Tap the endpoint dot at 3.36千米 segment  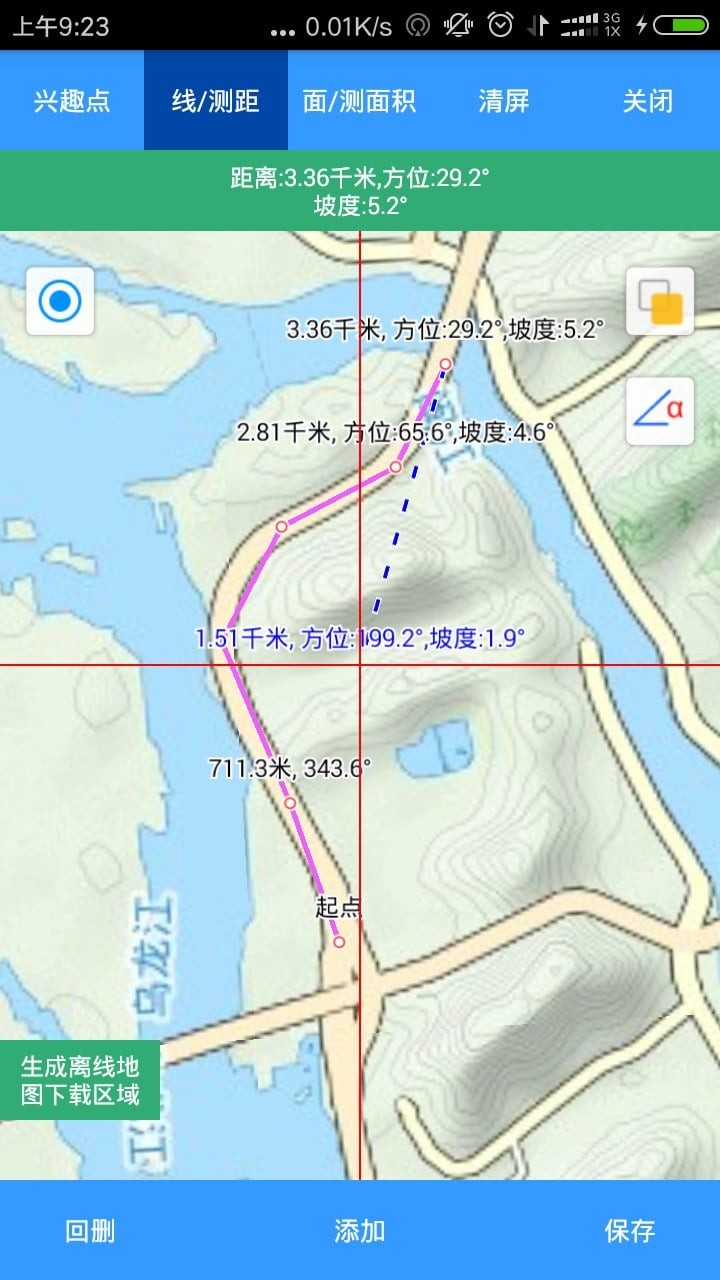click(443, 364)
